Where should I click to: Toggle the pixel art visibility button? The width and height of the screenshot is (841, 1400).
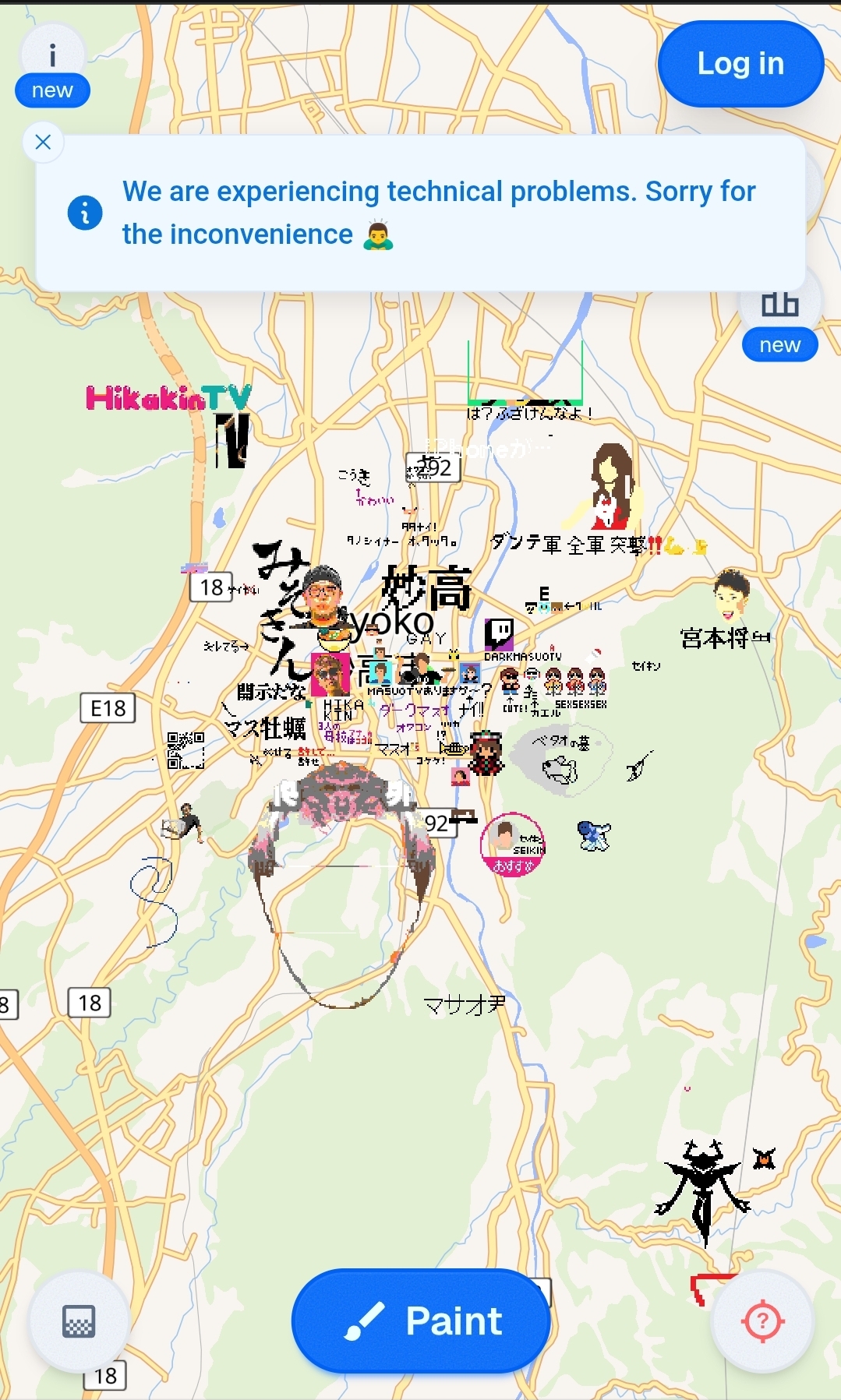79,1321
